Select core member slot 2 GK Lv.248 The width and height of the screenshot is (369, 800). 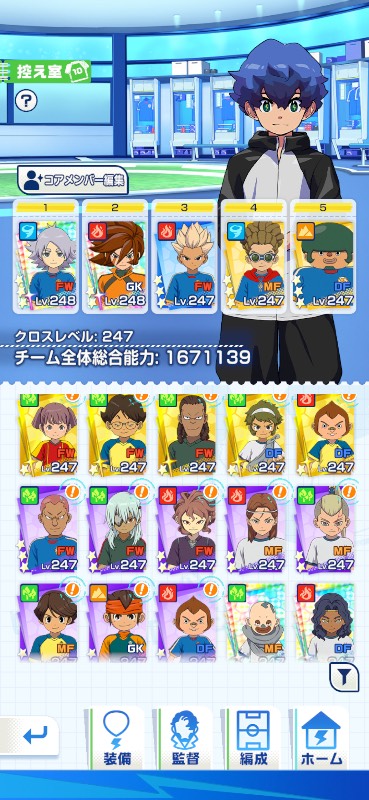click(115, 257)
